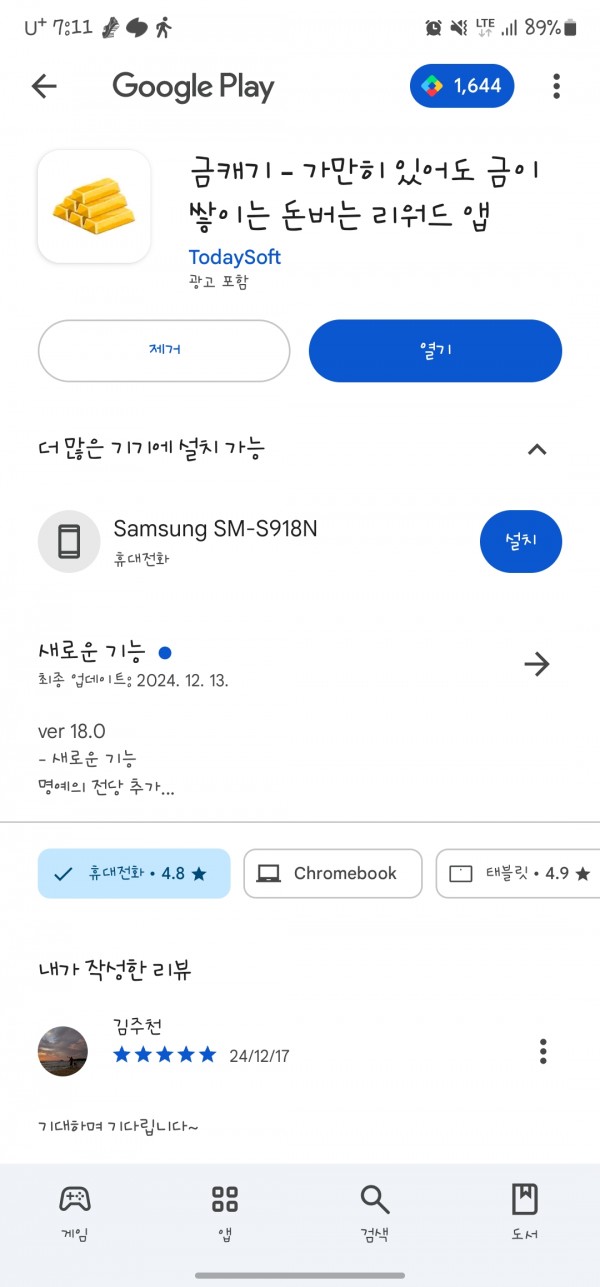This screenshot has height=1287, width=600.
Task: Select the 휴대전화 4.8 rating chip
Action: (x=134, y=873)
